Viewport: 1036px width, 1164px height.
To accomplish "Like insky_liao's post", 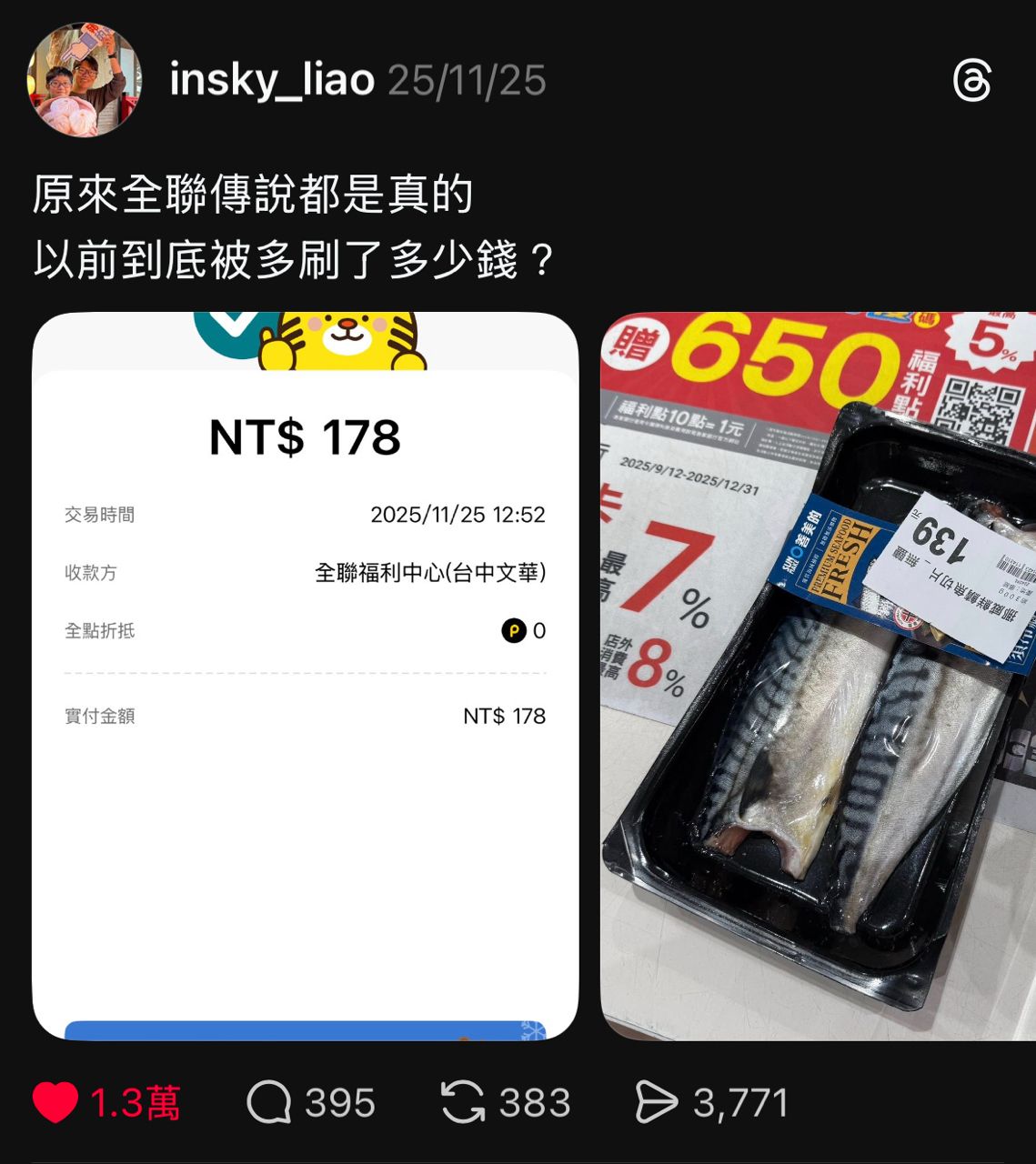I will click(56, 1103).
